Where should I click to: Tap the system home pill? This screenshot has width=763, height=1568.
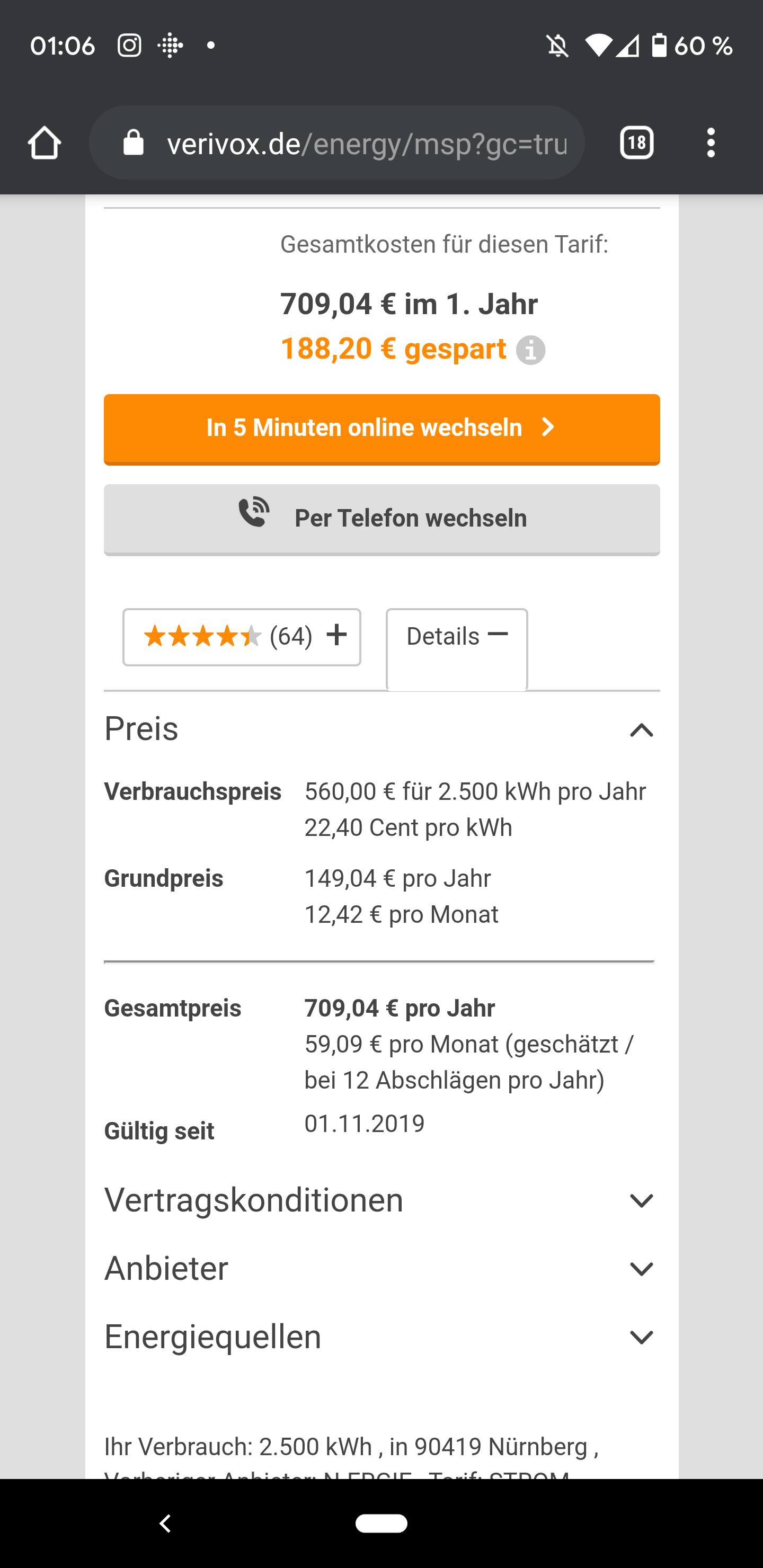point(382,1524)
